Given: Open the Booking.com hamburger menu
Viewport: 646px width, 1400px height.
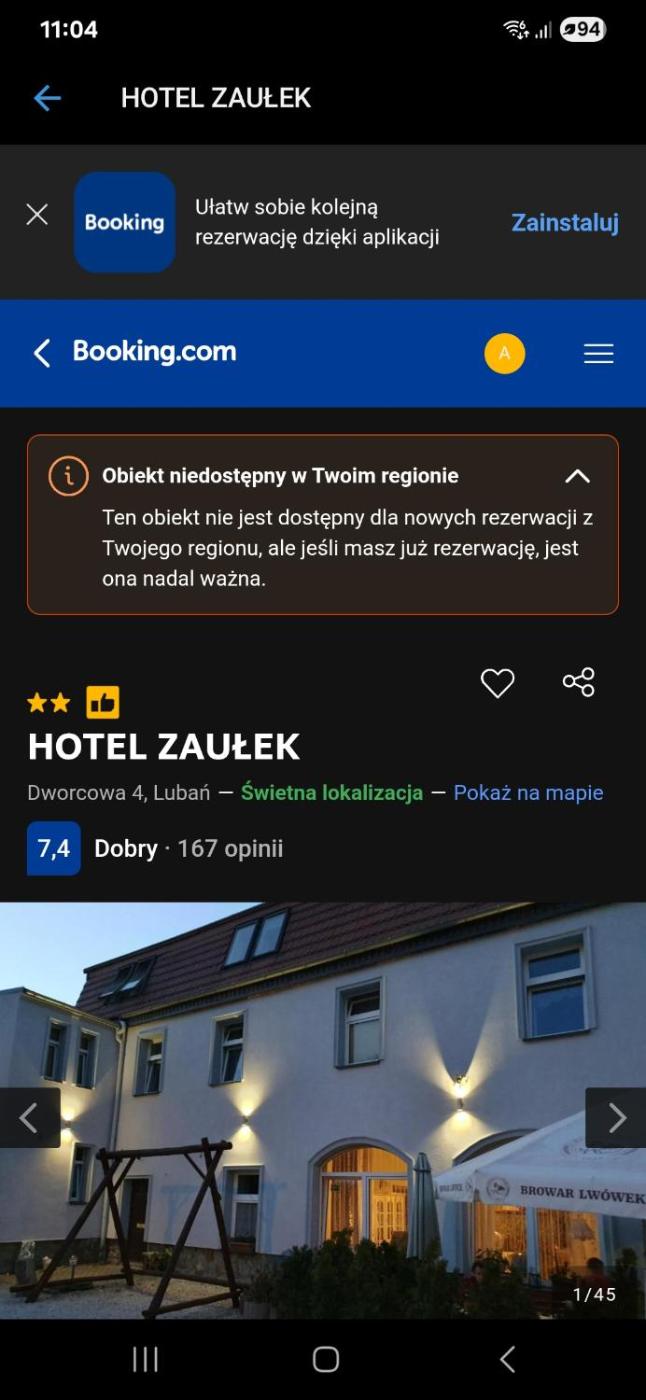Looking at the screenshot, I should click(x=598, y=353).
